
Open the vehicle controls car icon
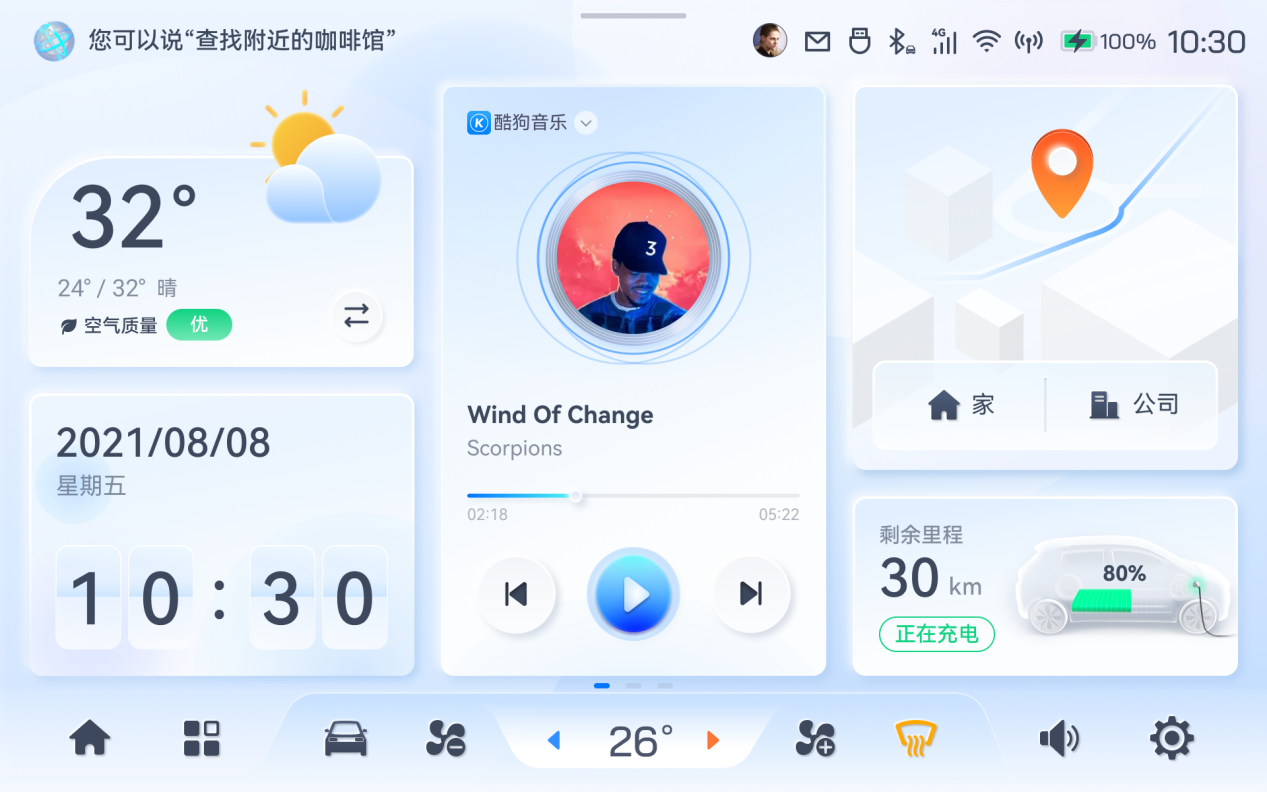pyautogui.click(x=346, y=740)
